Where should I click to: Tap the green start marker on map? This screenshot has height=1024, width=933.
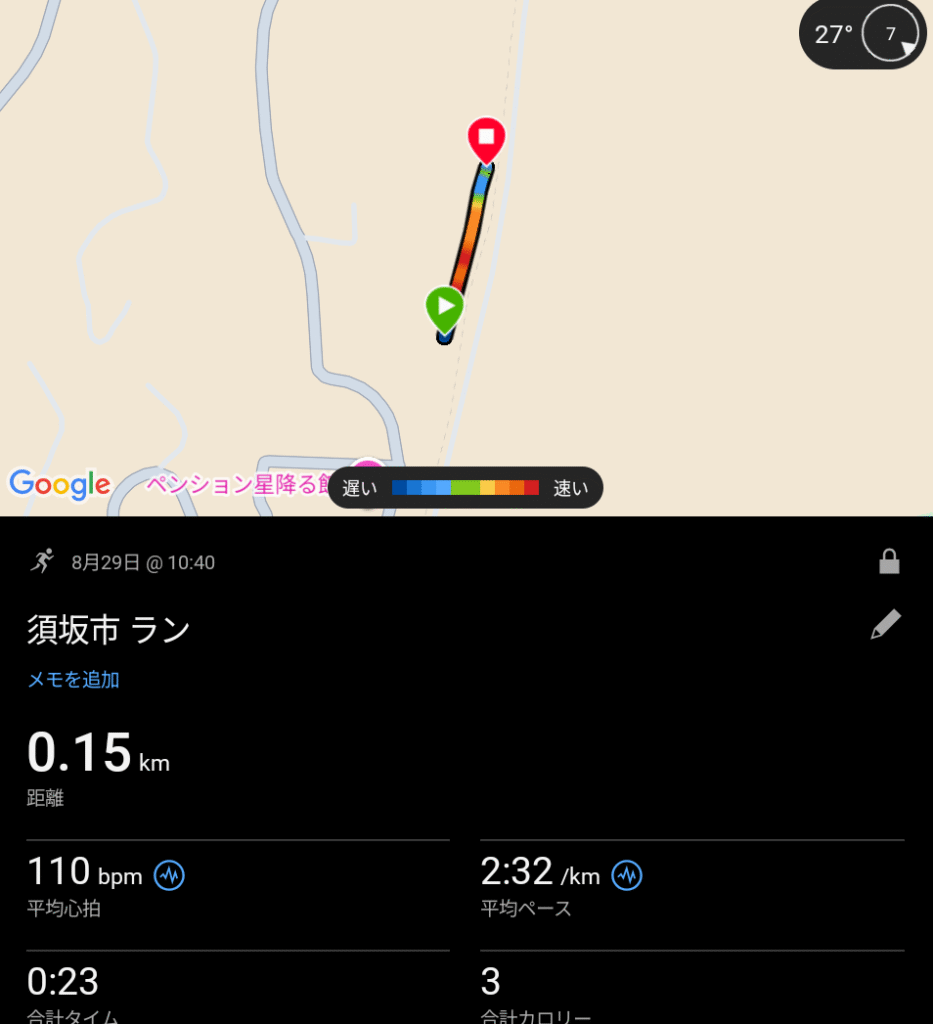point(444,306)
